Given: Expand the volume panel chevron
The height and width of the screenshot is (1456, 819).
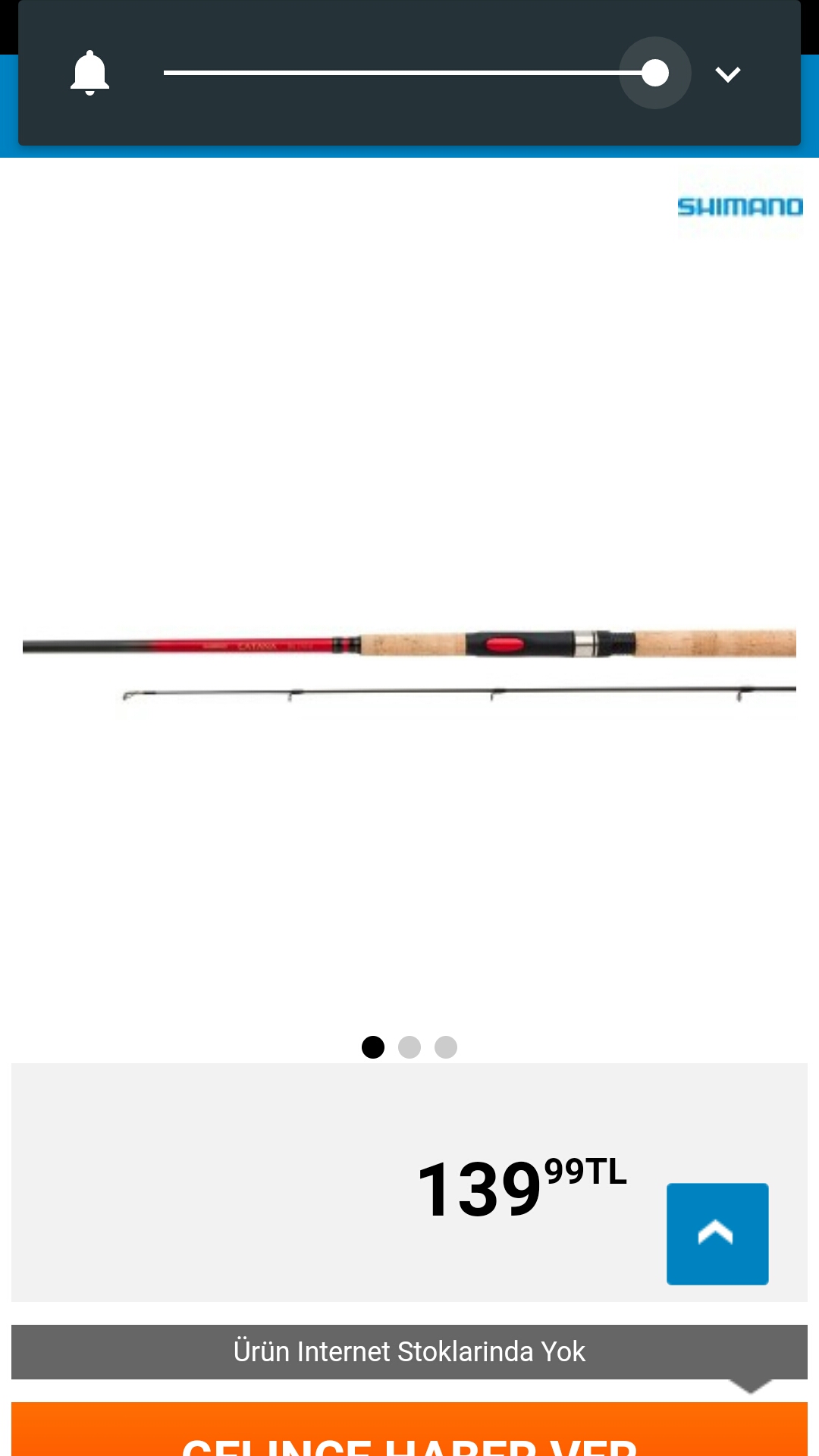Looking at the screenshot, I should coord(727,74).
